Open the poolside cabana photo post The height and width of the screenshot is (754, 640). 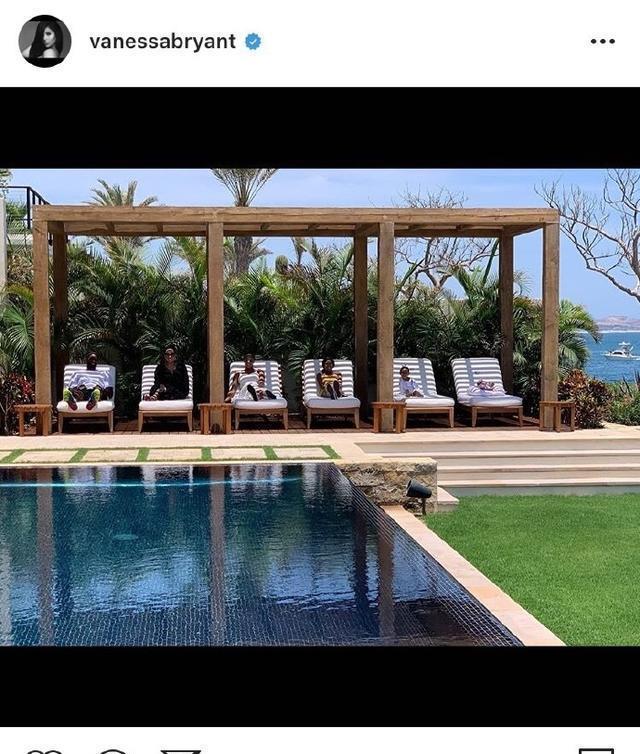(320, 406)
